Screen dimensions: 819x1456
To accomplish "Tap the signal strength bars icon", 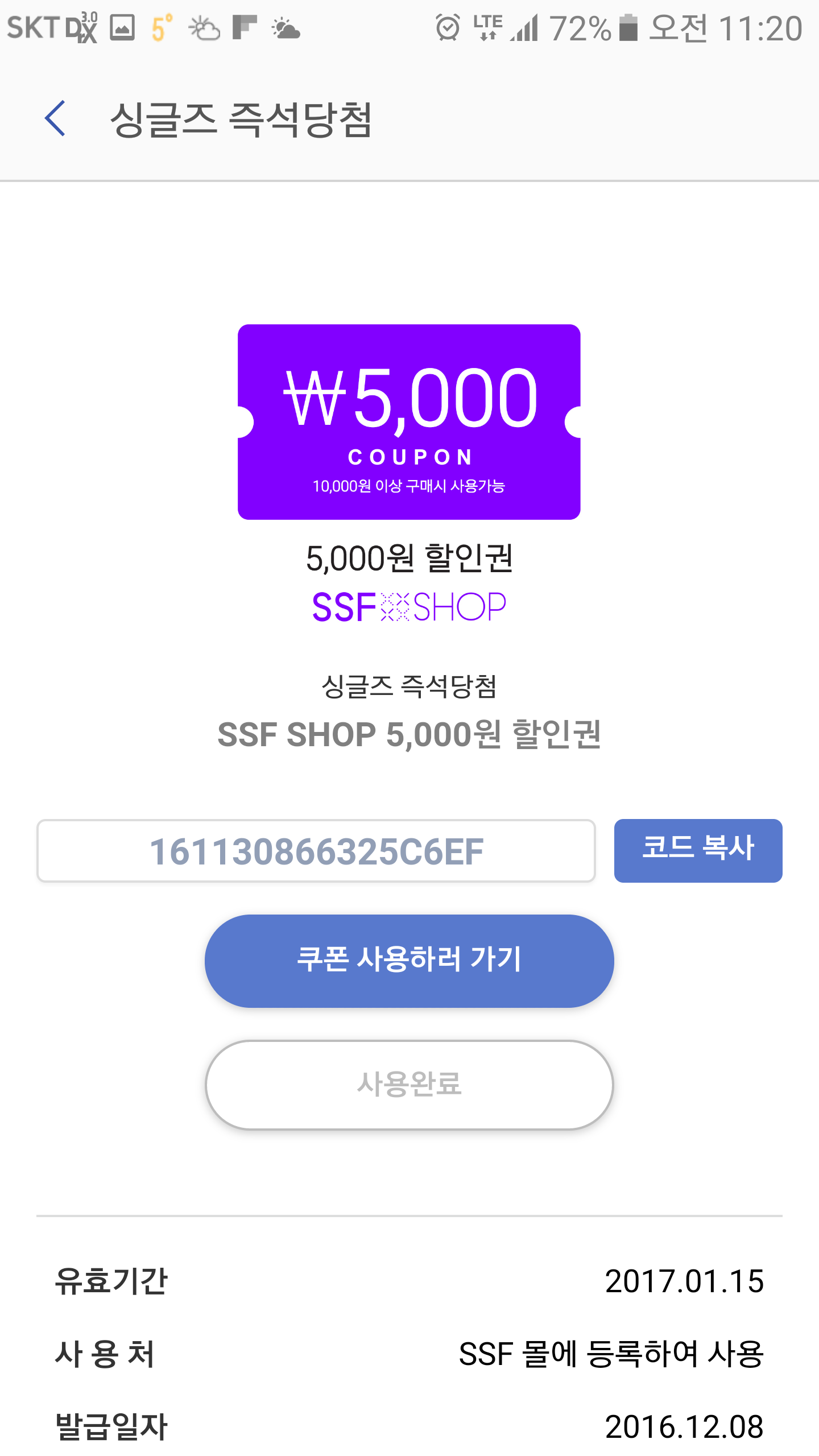I will tap(524, 27).
